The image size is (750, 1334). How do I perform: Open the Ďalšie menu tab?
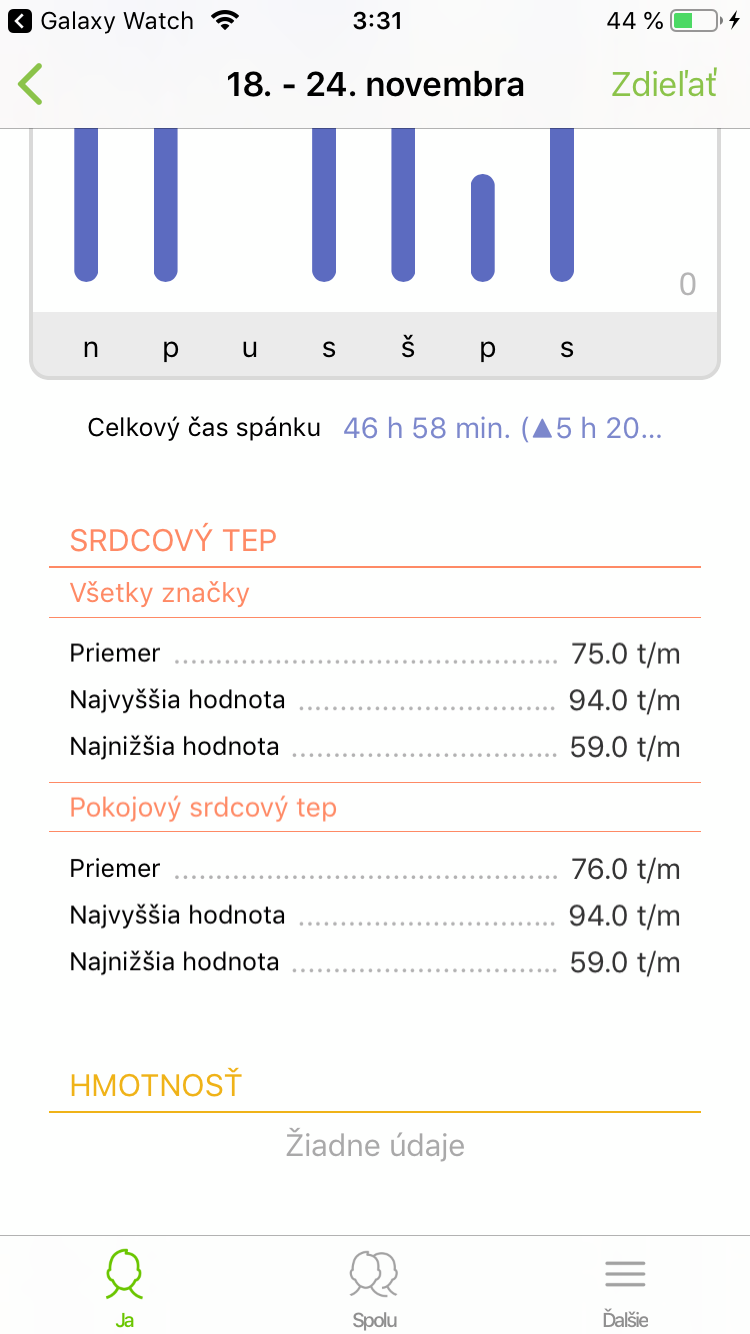click(625, 1287)
